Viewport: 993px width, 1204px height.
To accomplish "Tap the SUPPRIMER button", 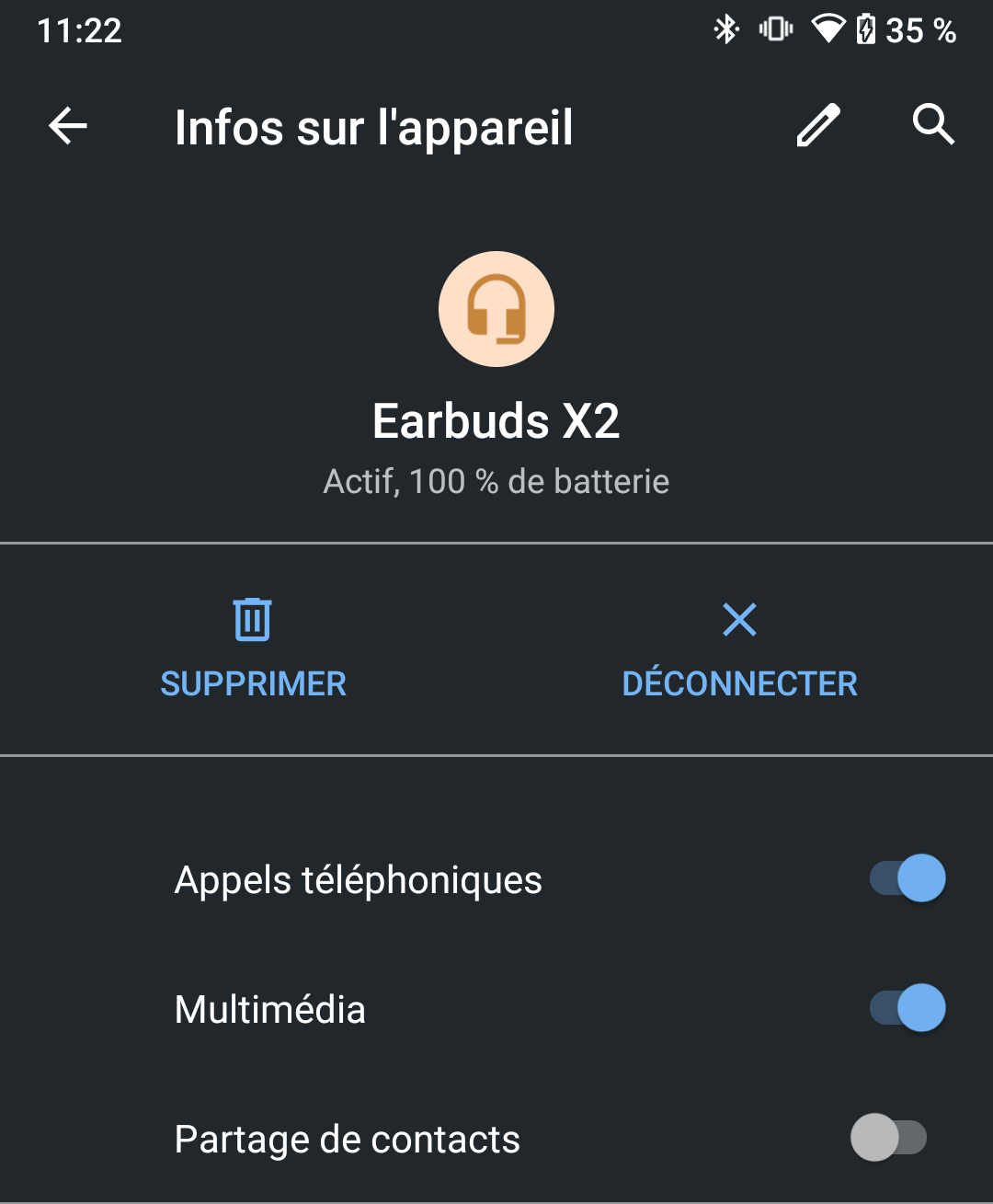I will click(x=252, y=683).
